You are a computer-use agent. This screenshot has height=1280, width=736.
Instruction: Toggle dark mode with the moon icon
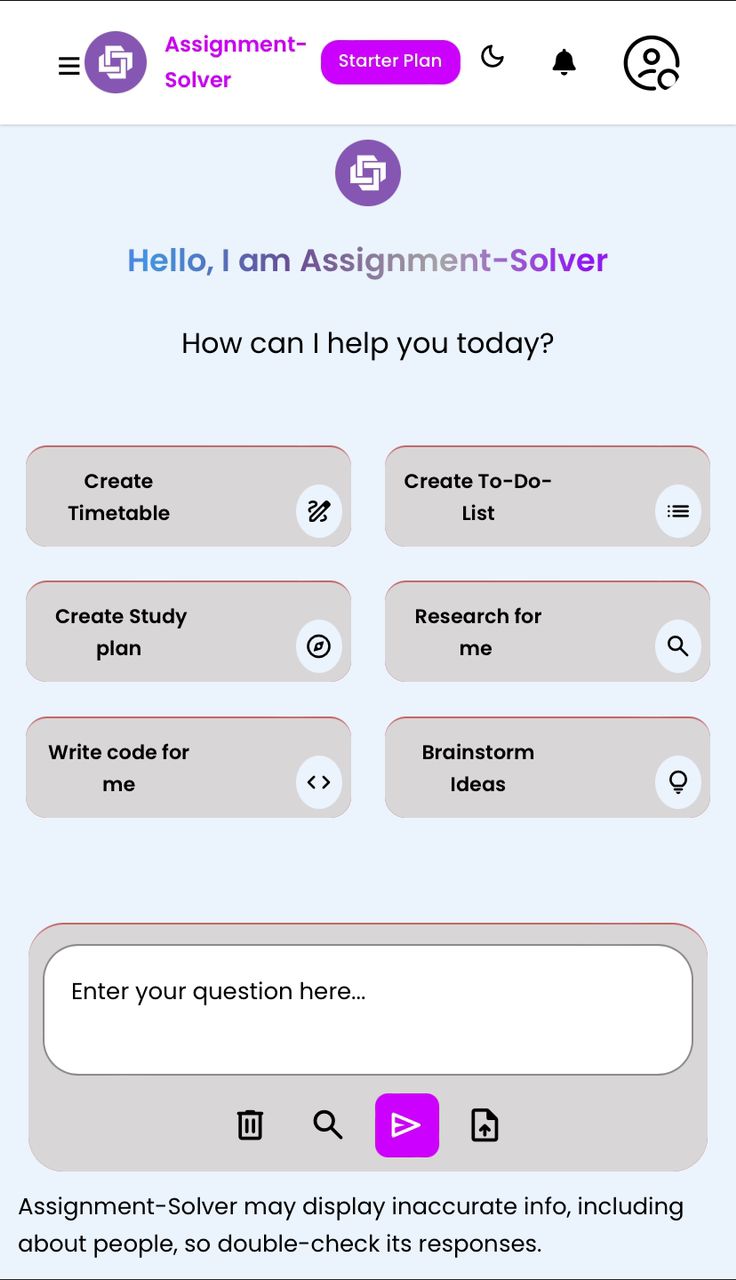click(x=492, y=57)
